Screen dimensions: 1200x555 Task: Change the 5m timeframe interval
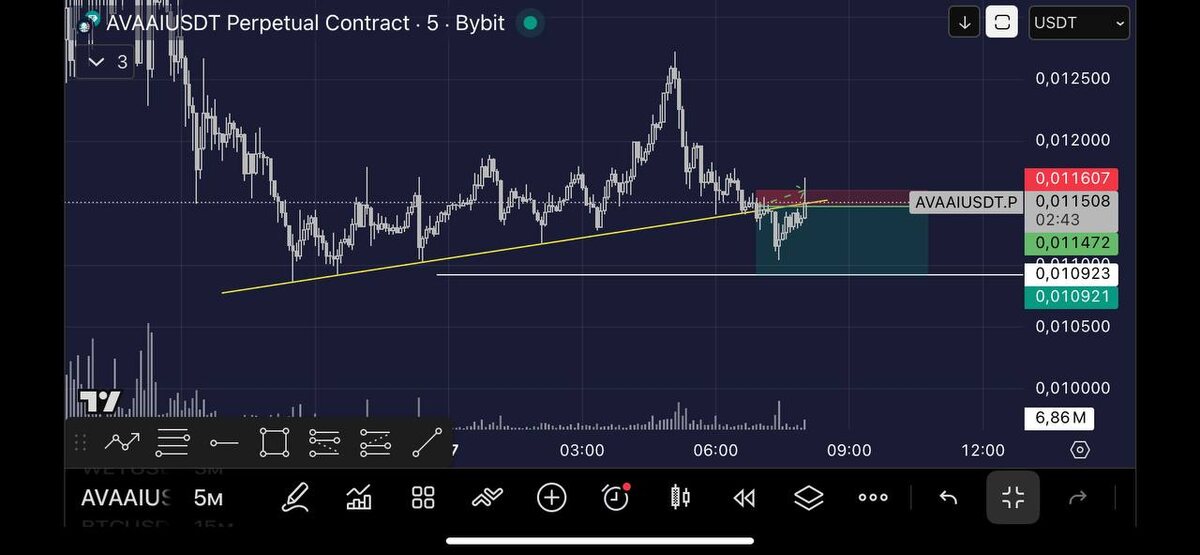208,498
